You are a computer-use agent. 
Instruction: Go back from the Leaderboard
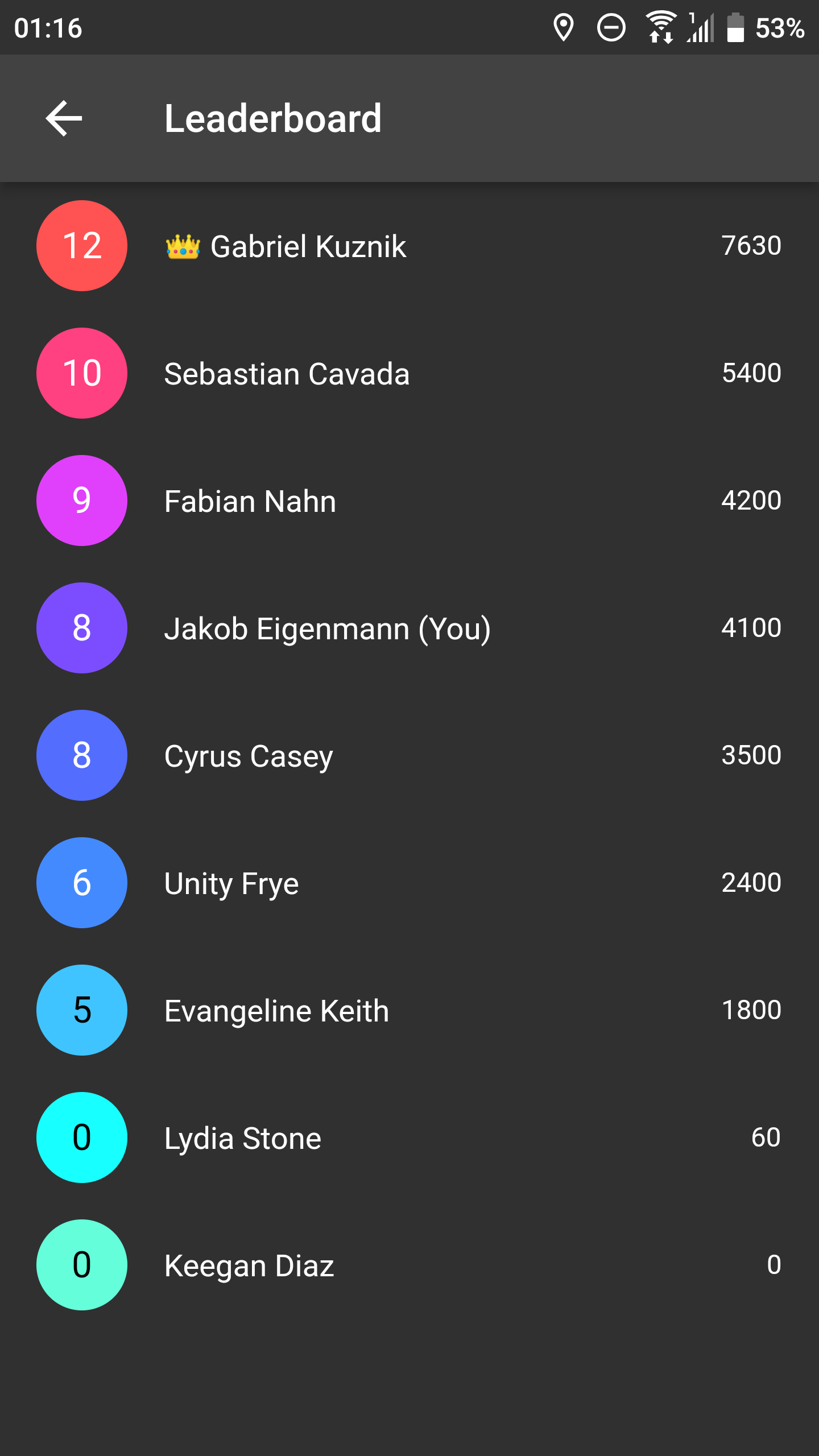tap(64, 118)
